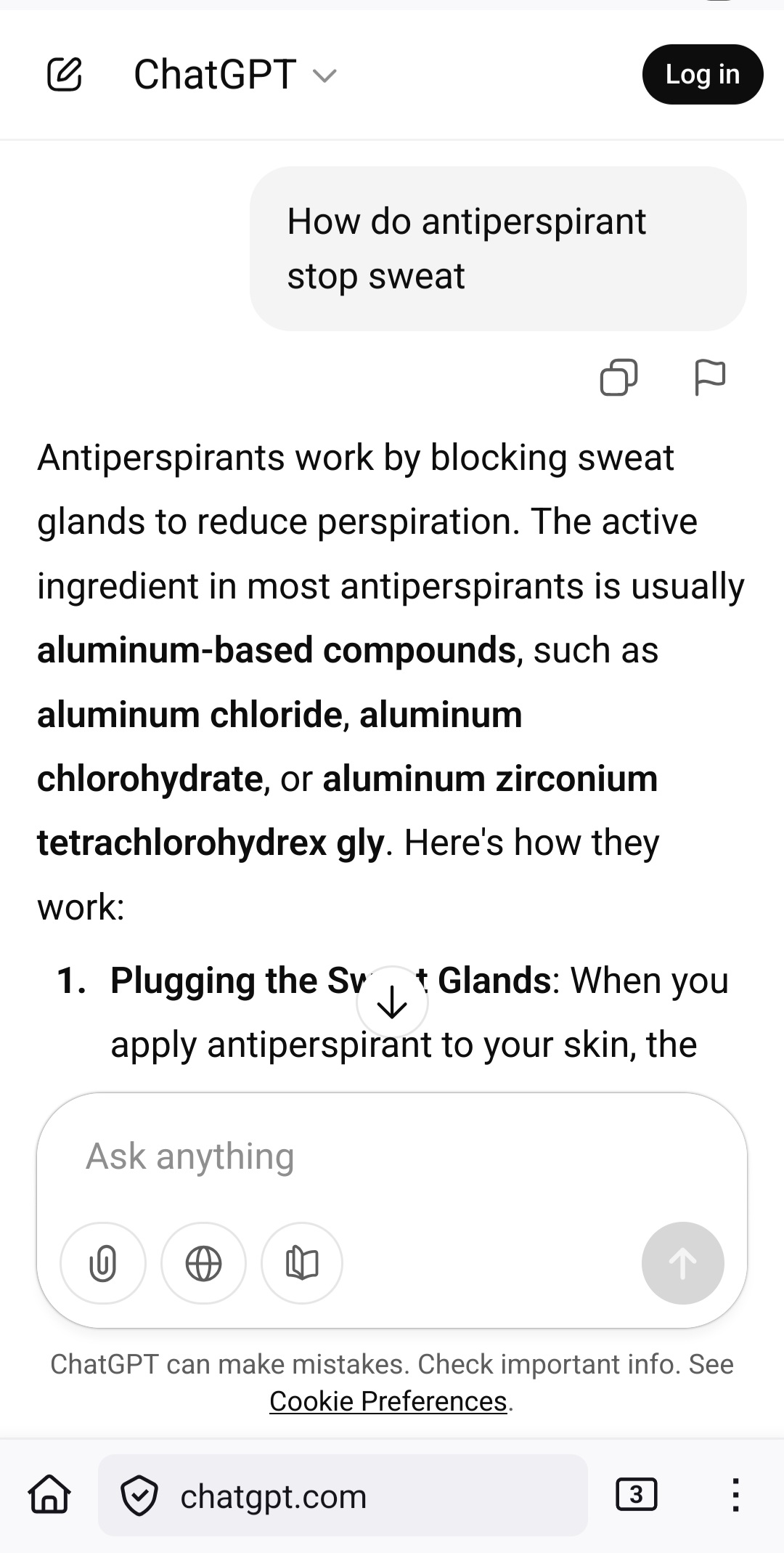Focus the Ask anything text field
This screenshot has width=784, height=1553.
coord(392,1156)
